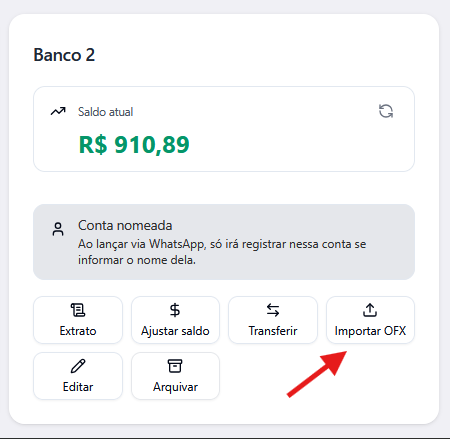This screenshot has height=439, width=450.
Task: Refresh the current balance
Action: click(x=386, y=111)
